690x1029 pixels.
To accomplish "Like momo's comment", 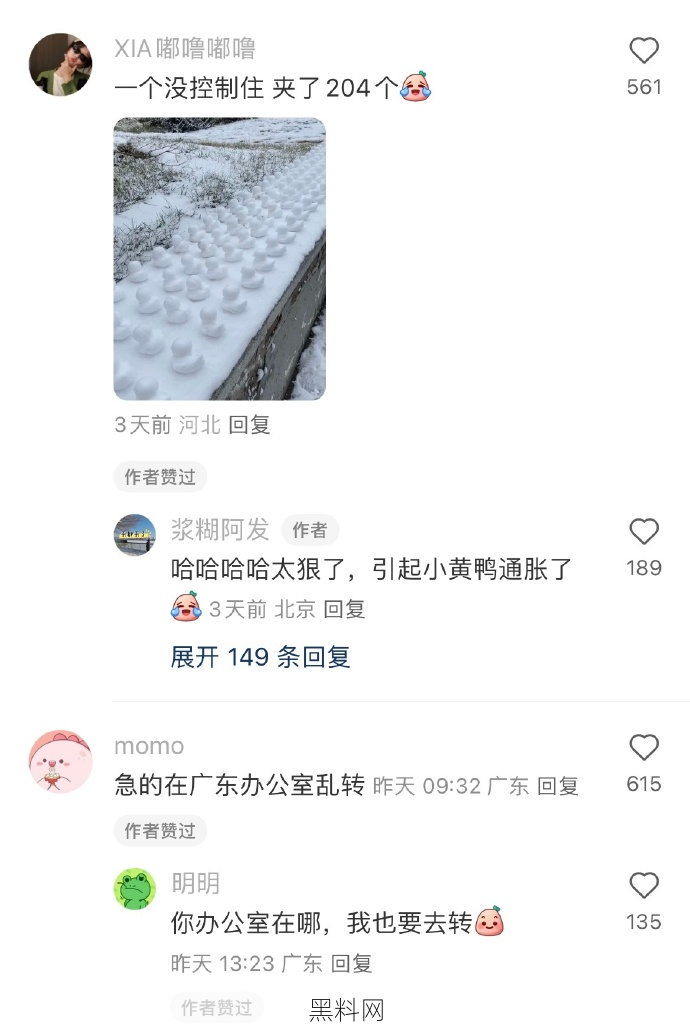I will pyautogui.click(x=644, y=748).
